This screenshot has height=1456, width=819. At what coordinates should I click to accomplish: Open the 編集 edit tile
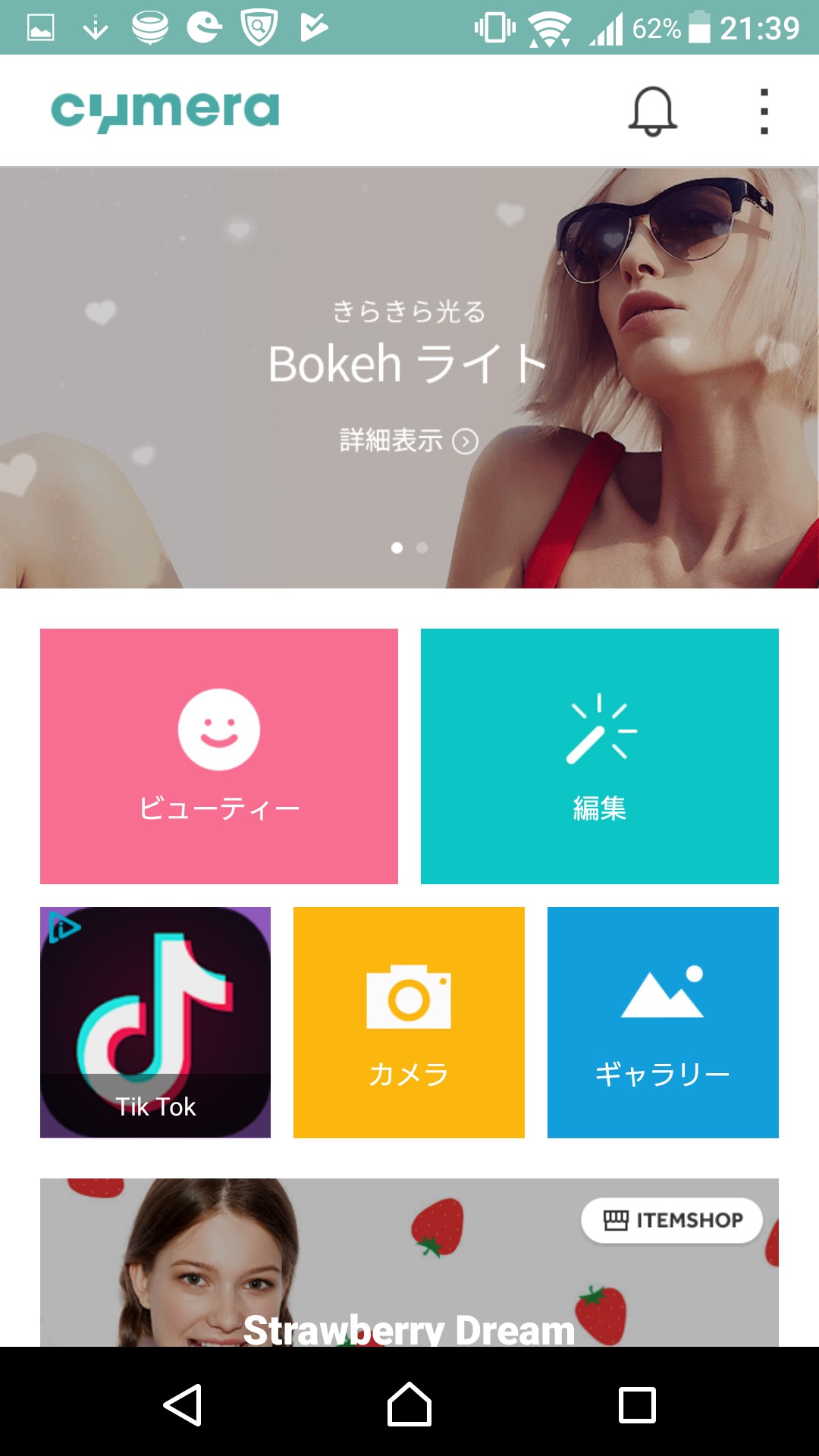[x=599, y=755]
